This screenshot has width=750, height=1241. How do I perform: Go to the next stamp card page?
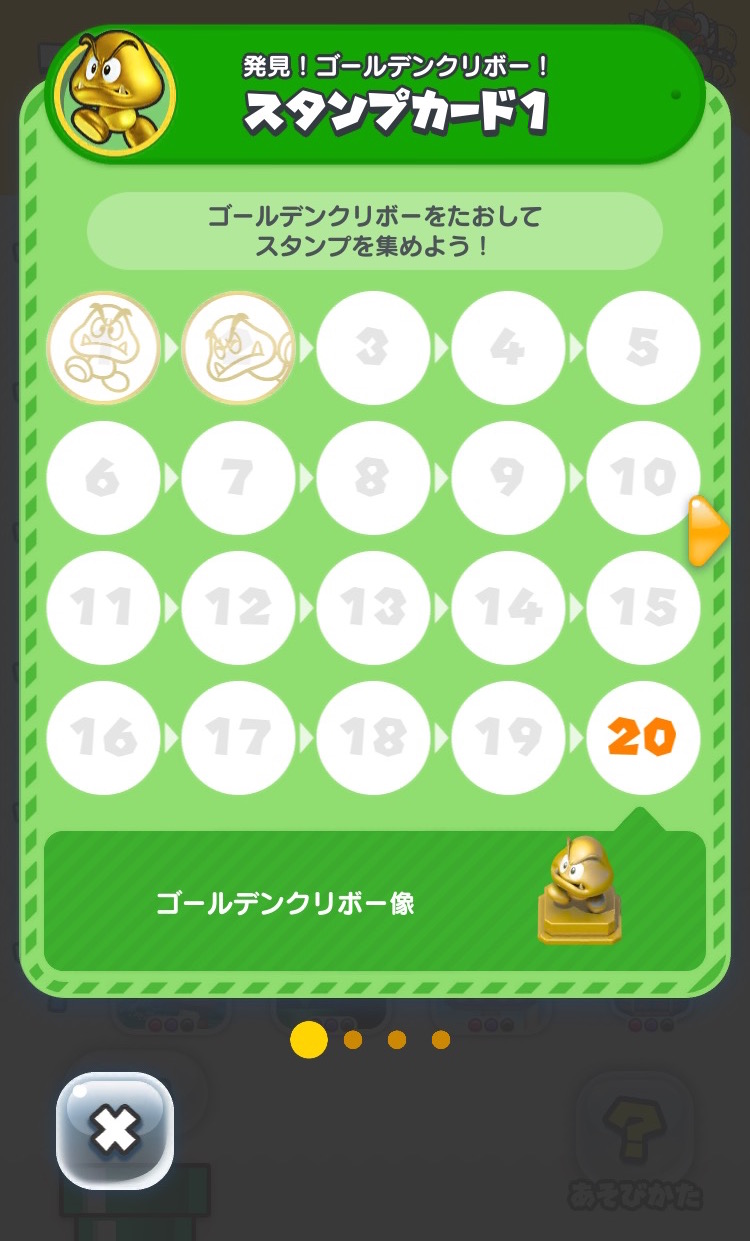[x=707, y=532]
